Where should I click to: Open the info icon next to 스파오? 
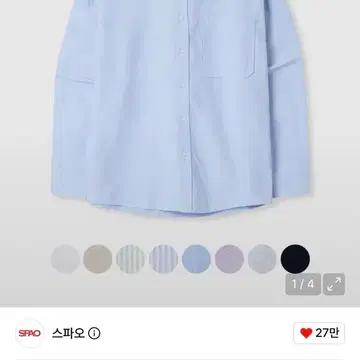[x=94, y=333]
